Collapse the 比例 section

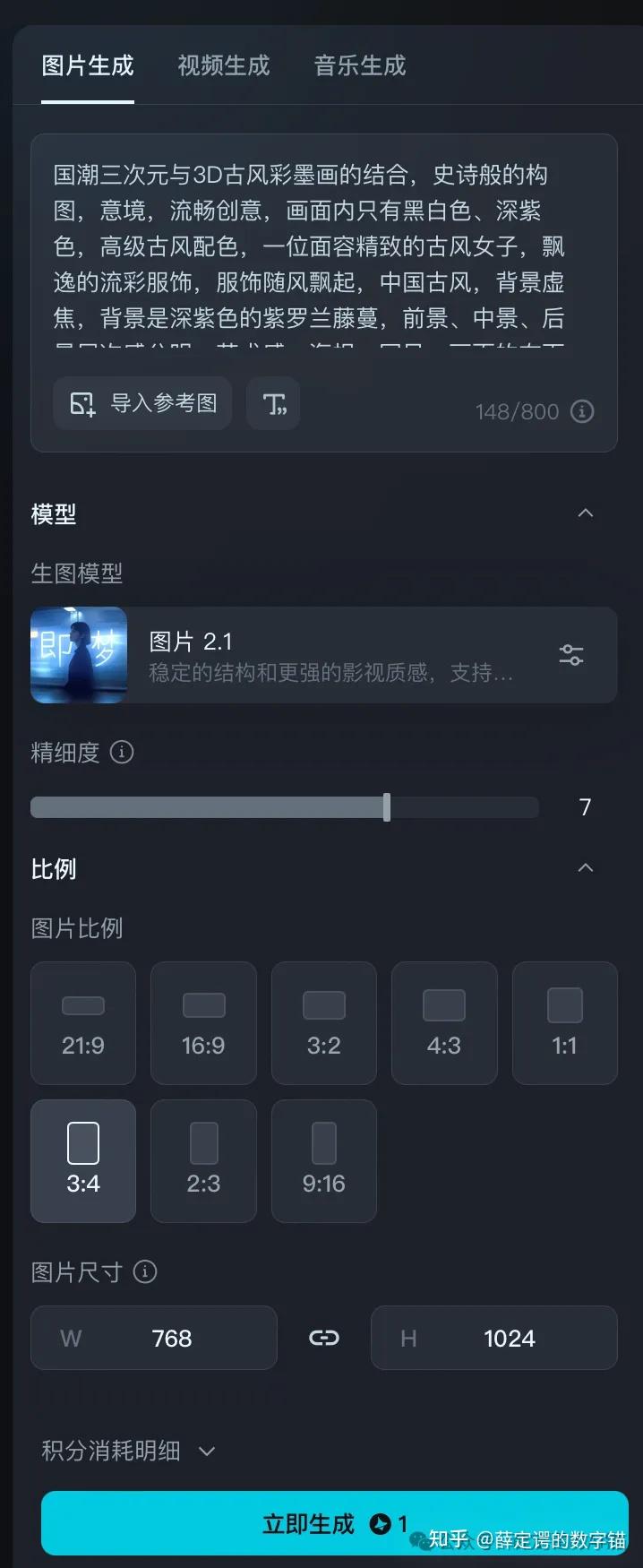coord(585,868)
